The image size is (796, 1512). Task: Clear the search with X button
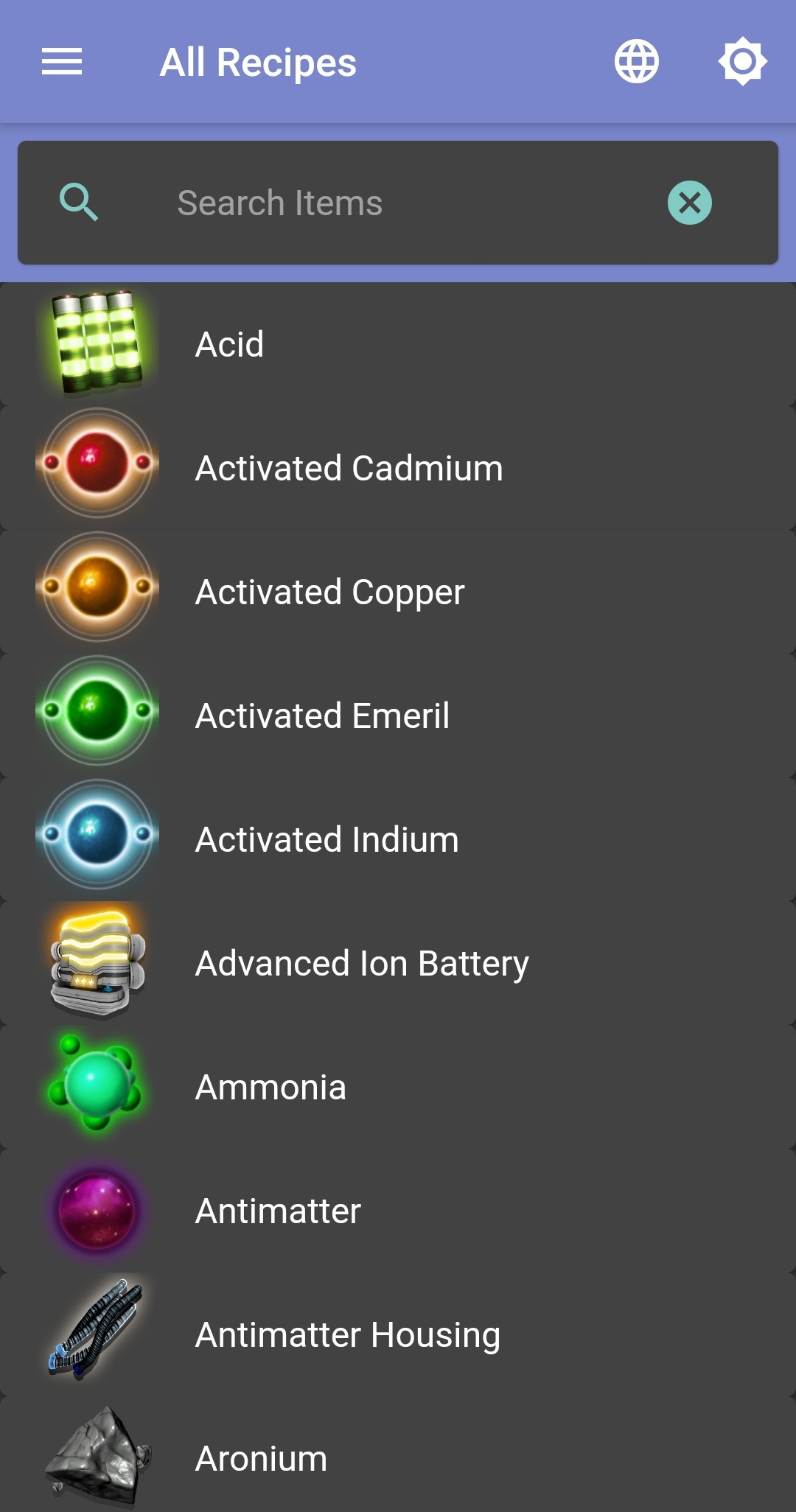(689, 203)
